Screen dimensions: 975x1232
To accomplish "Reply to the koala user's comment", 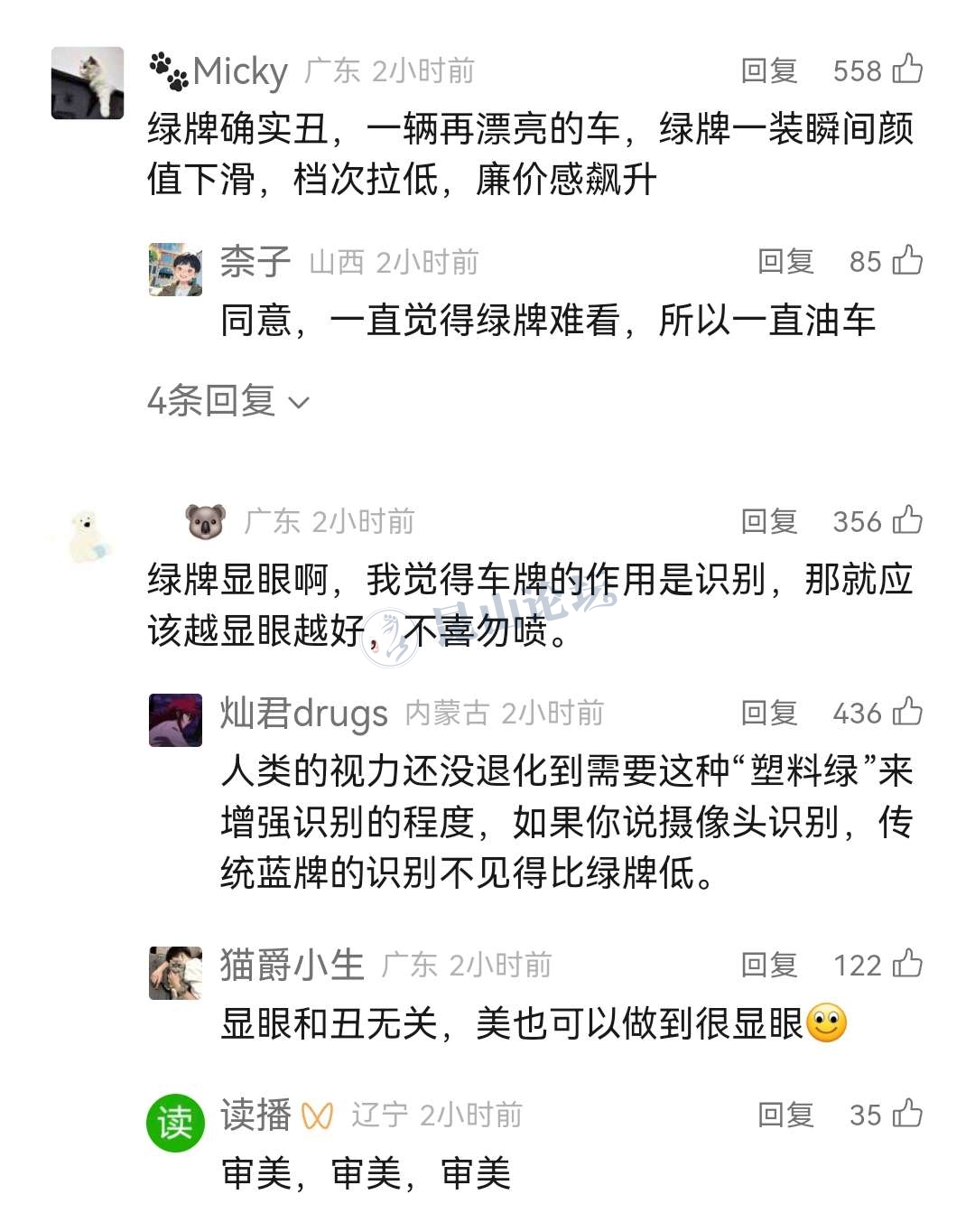I will coord(769,521).
